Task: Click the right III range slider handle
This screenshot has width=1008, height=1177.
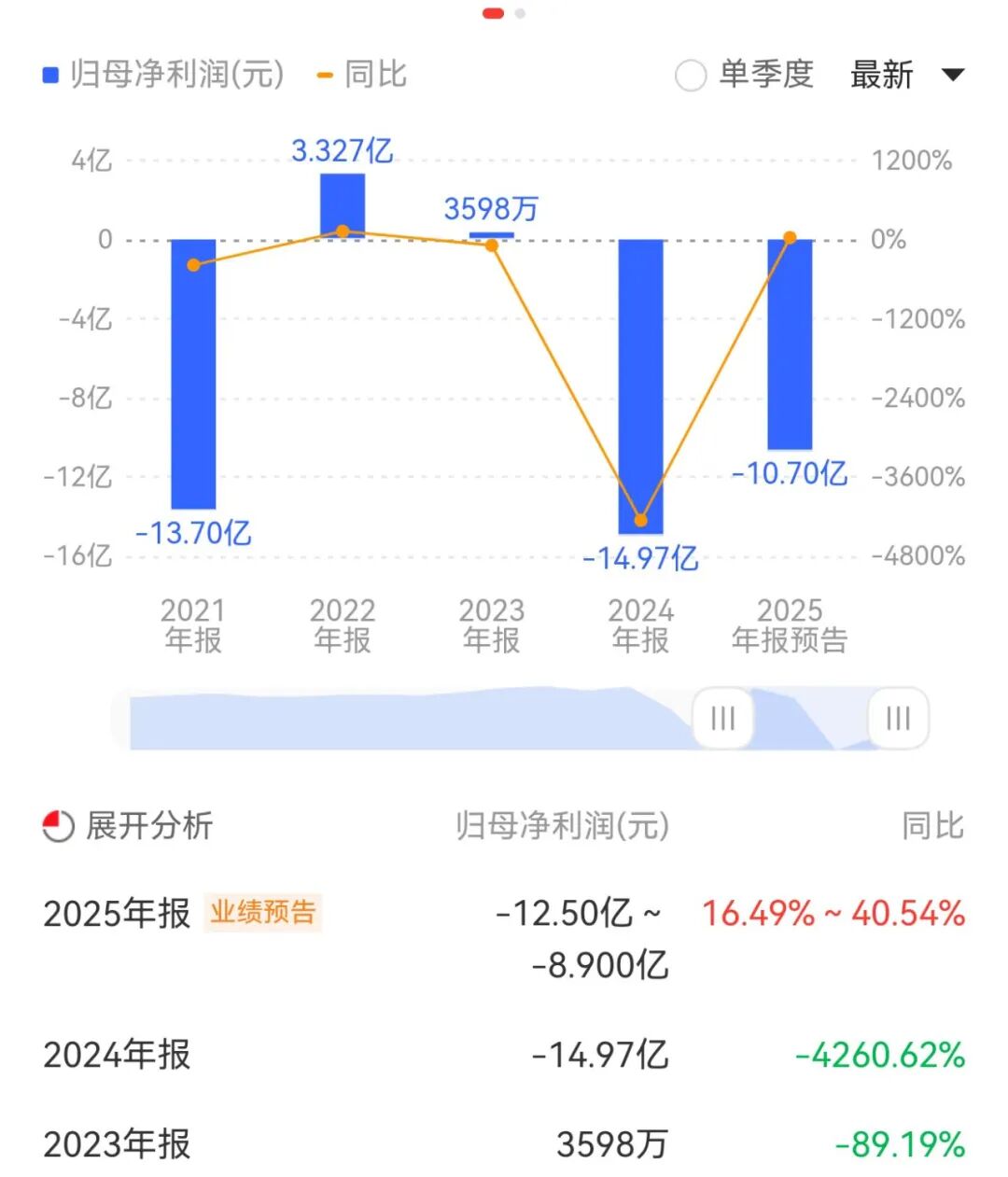Action: point(897,718)
